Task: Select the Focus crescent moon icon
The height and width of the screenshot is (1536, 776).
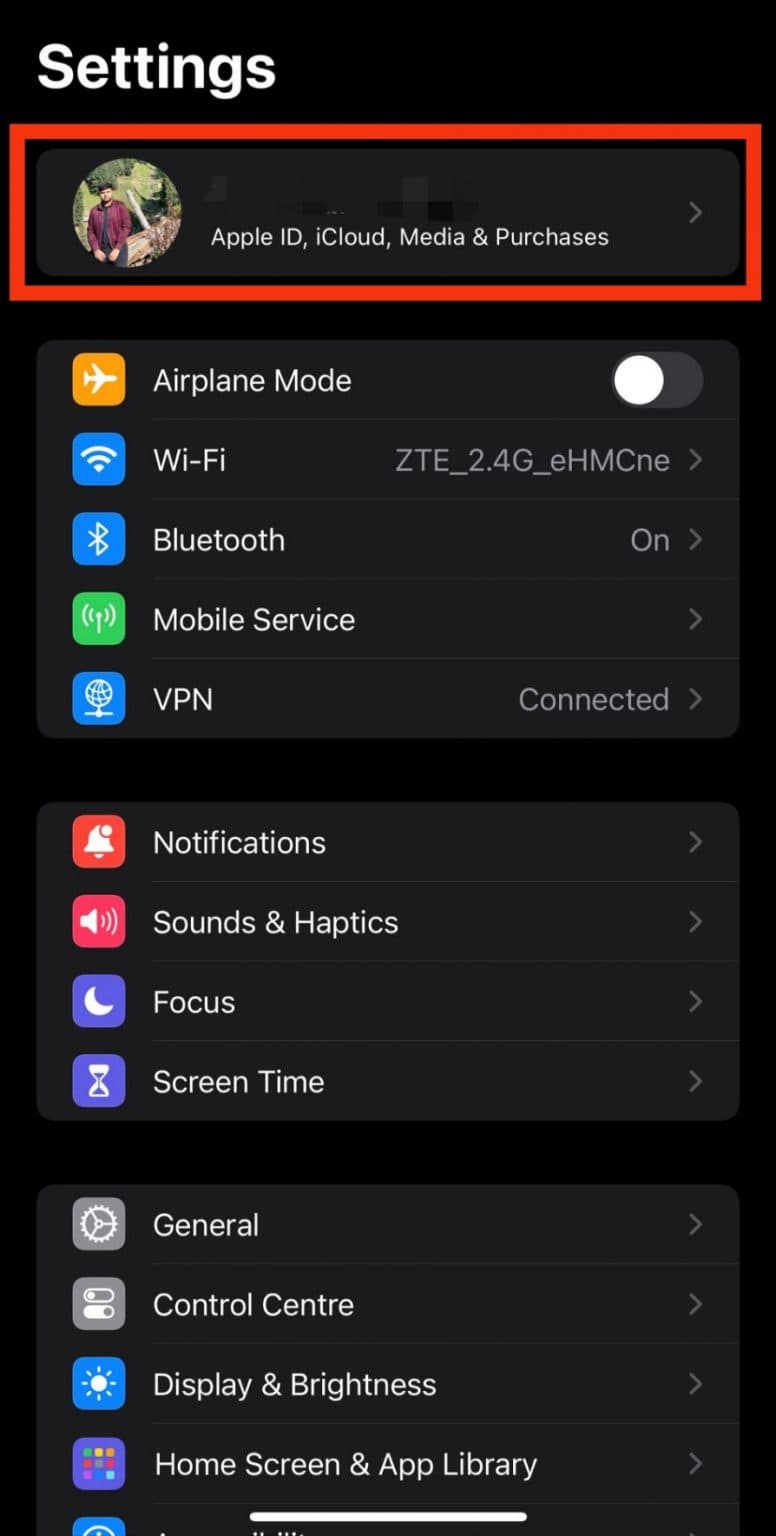Action: (x=98, y=1002)
